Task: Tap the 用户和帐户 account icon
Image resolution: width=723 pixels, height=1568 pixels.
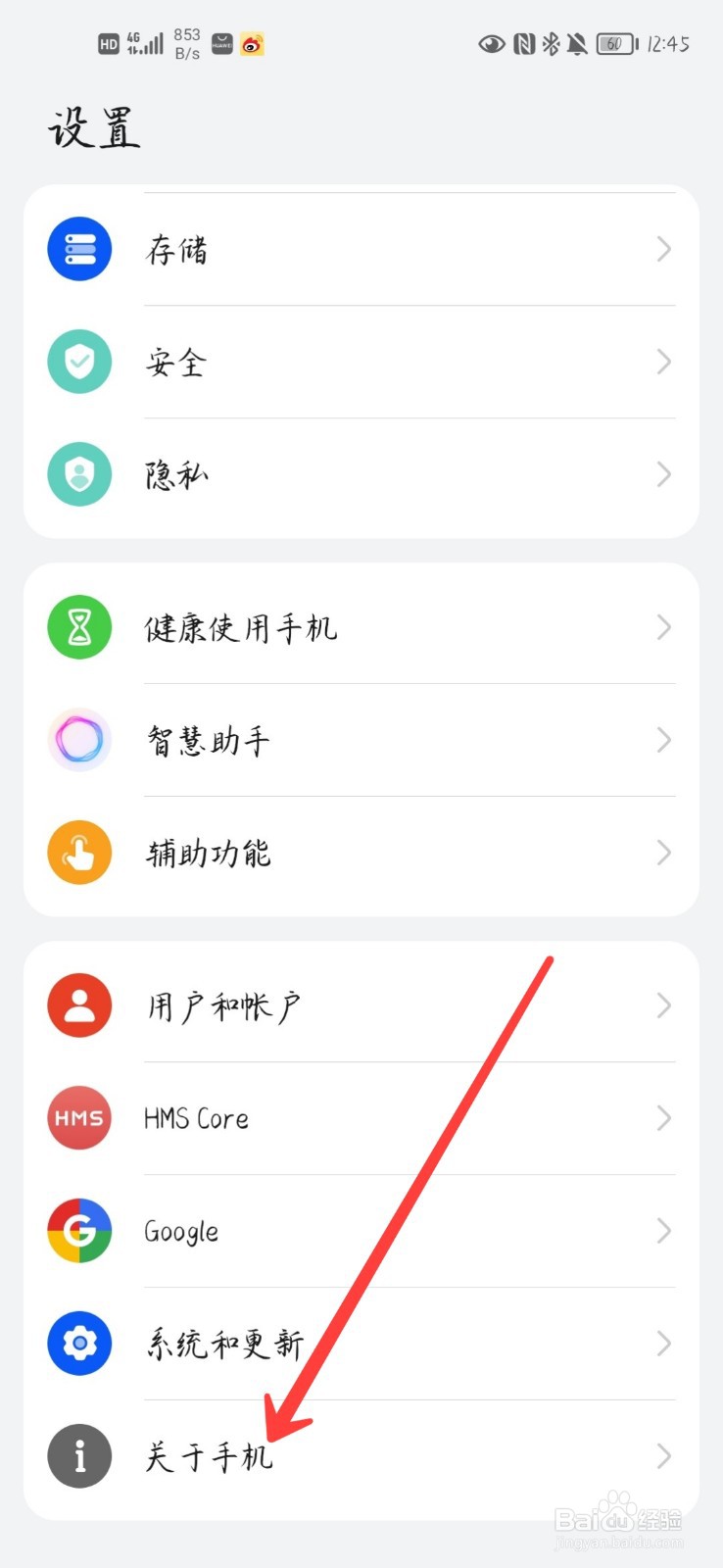Action: [x=79, y=1005]
